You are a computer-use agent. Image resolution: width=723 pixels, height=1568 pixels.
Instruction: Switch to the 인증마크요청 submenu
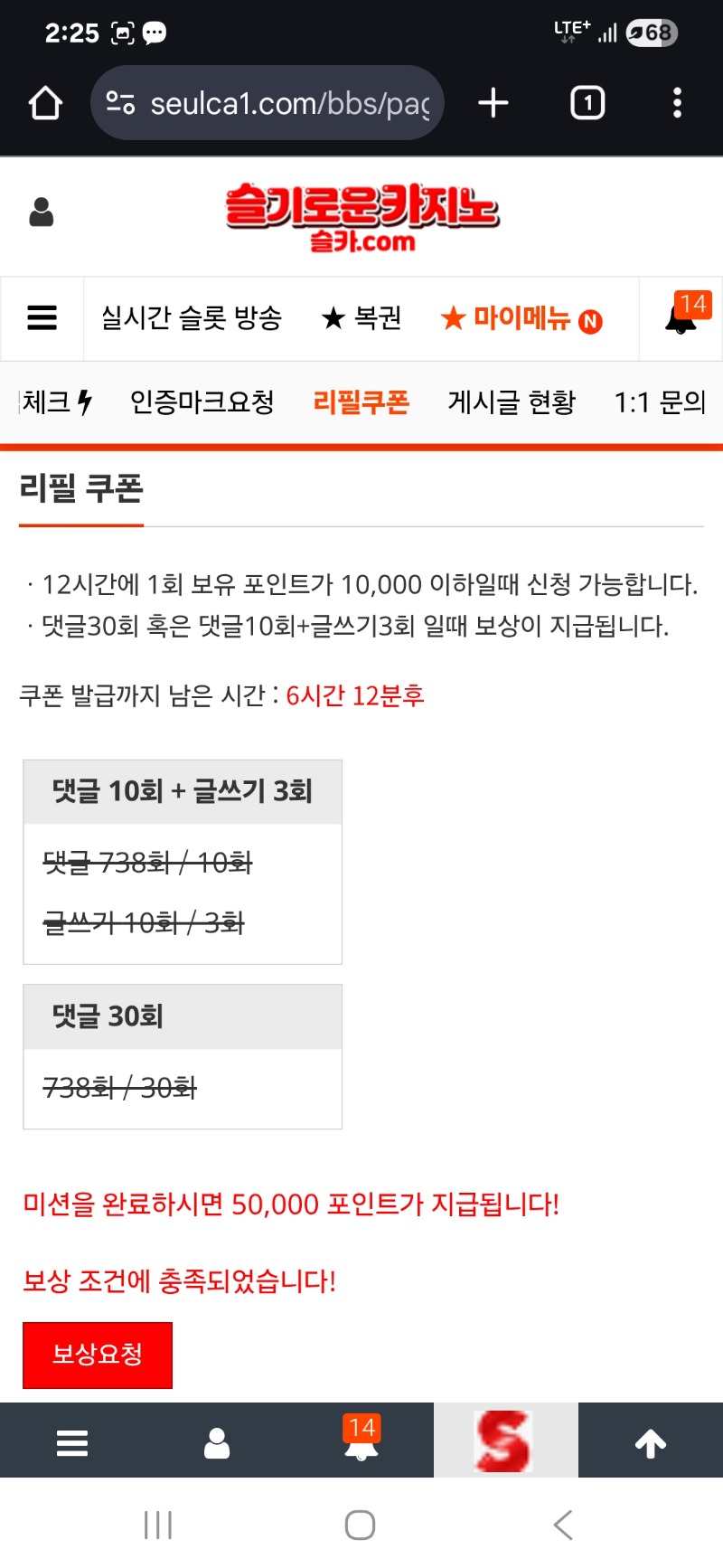click(202, 402)
